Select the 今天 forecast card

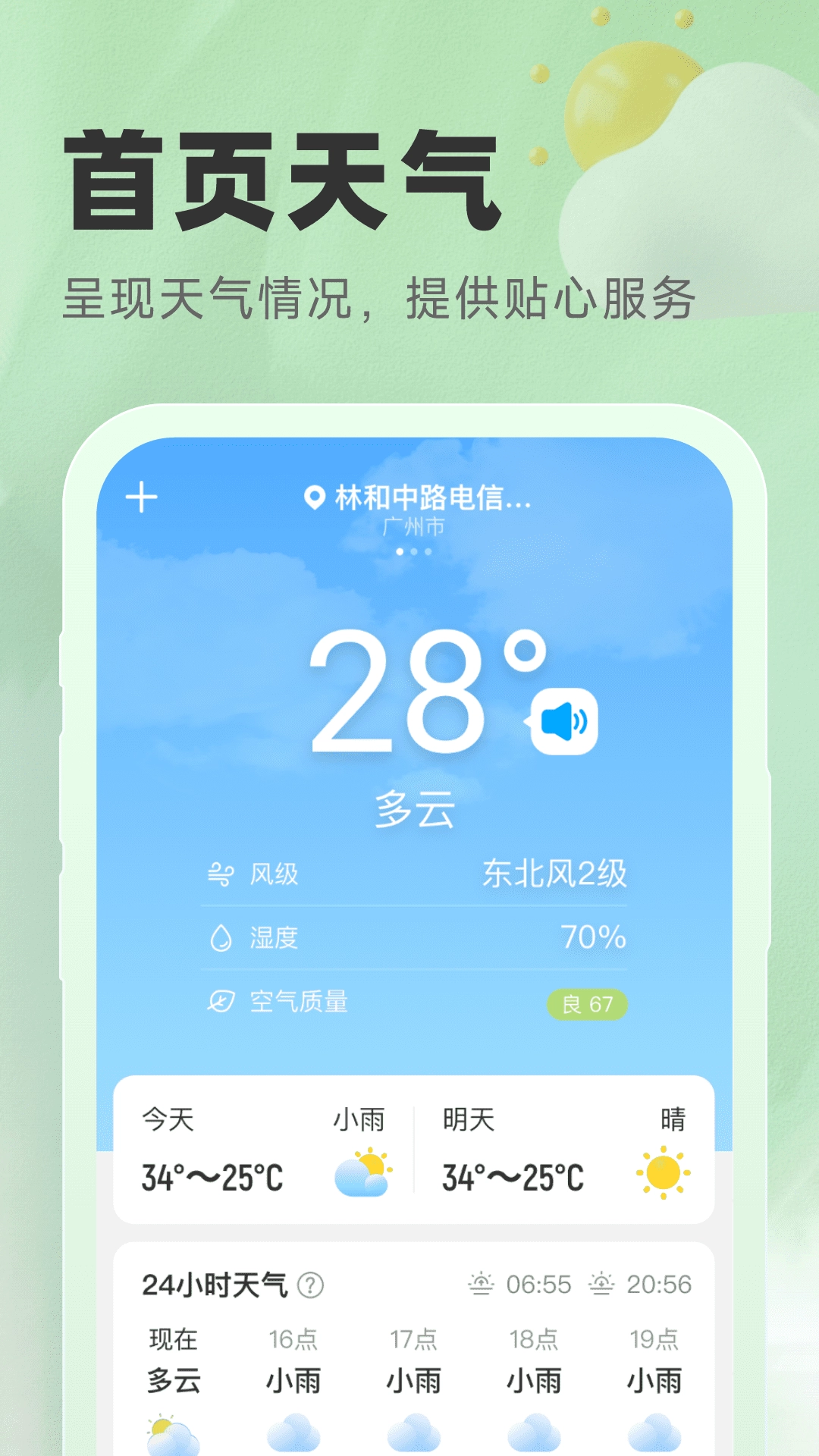262,1153
